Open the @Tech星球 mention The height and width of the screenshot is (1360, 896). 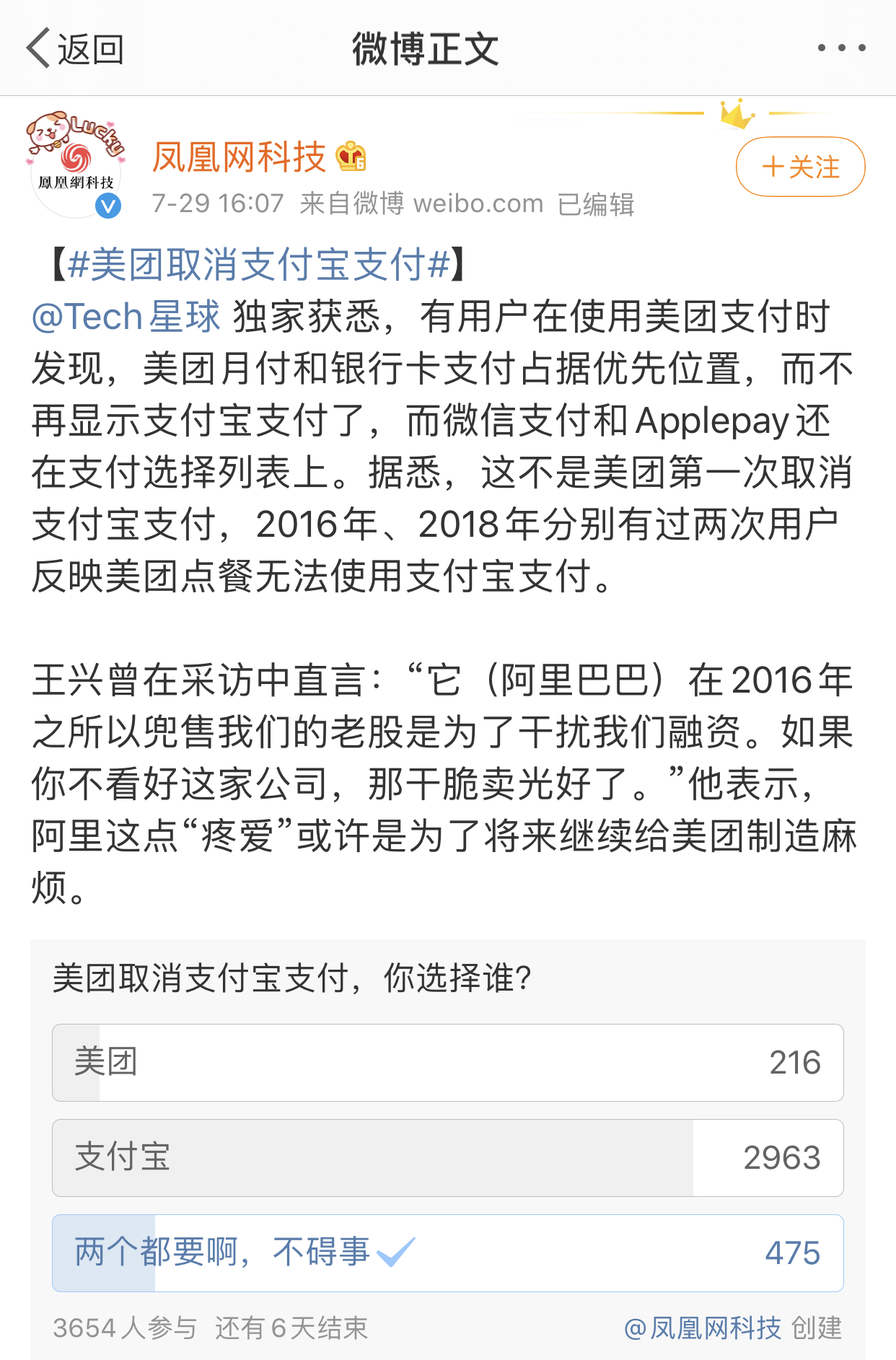click(x=126, y=317)
